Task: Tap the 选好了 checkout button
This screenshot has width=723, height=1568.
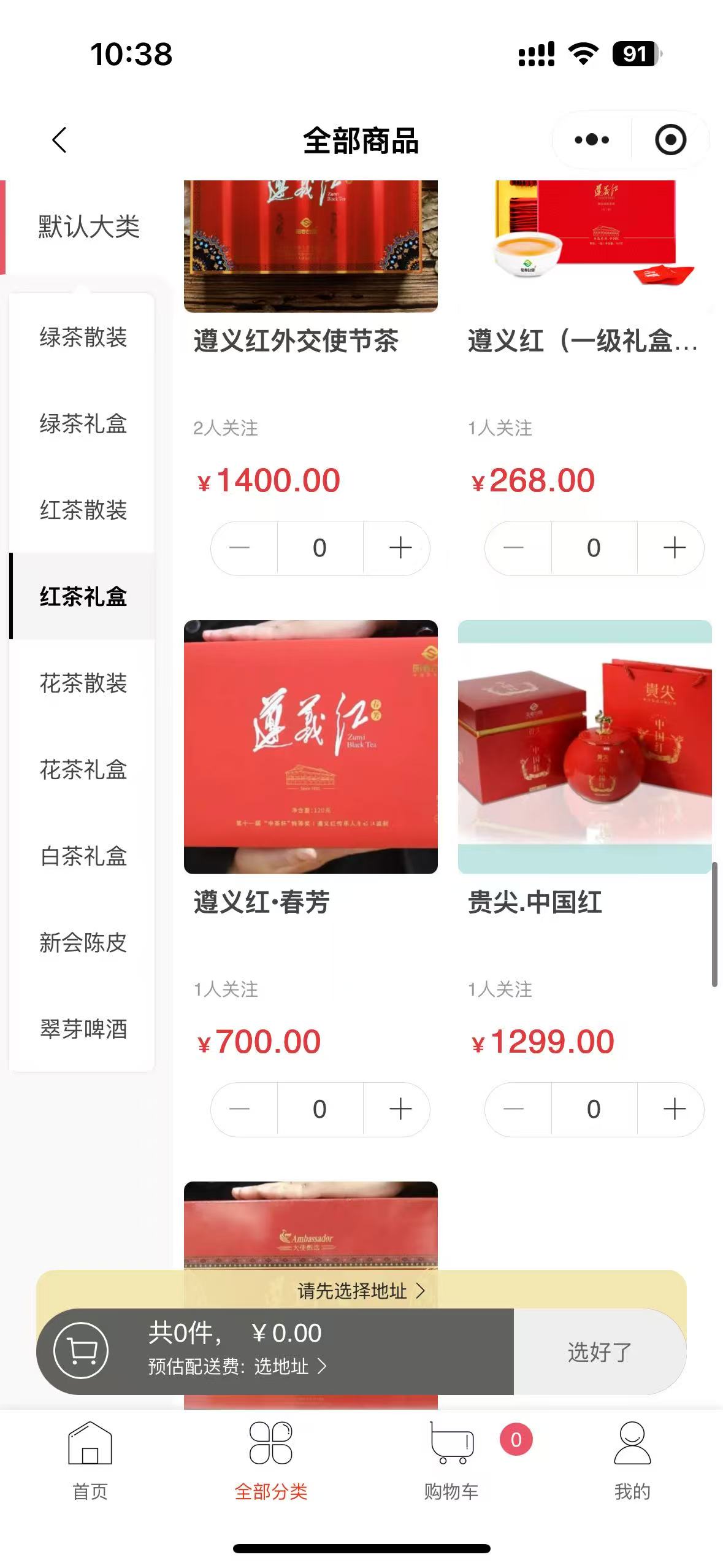Action: 599,1352
